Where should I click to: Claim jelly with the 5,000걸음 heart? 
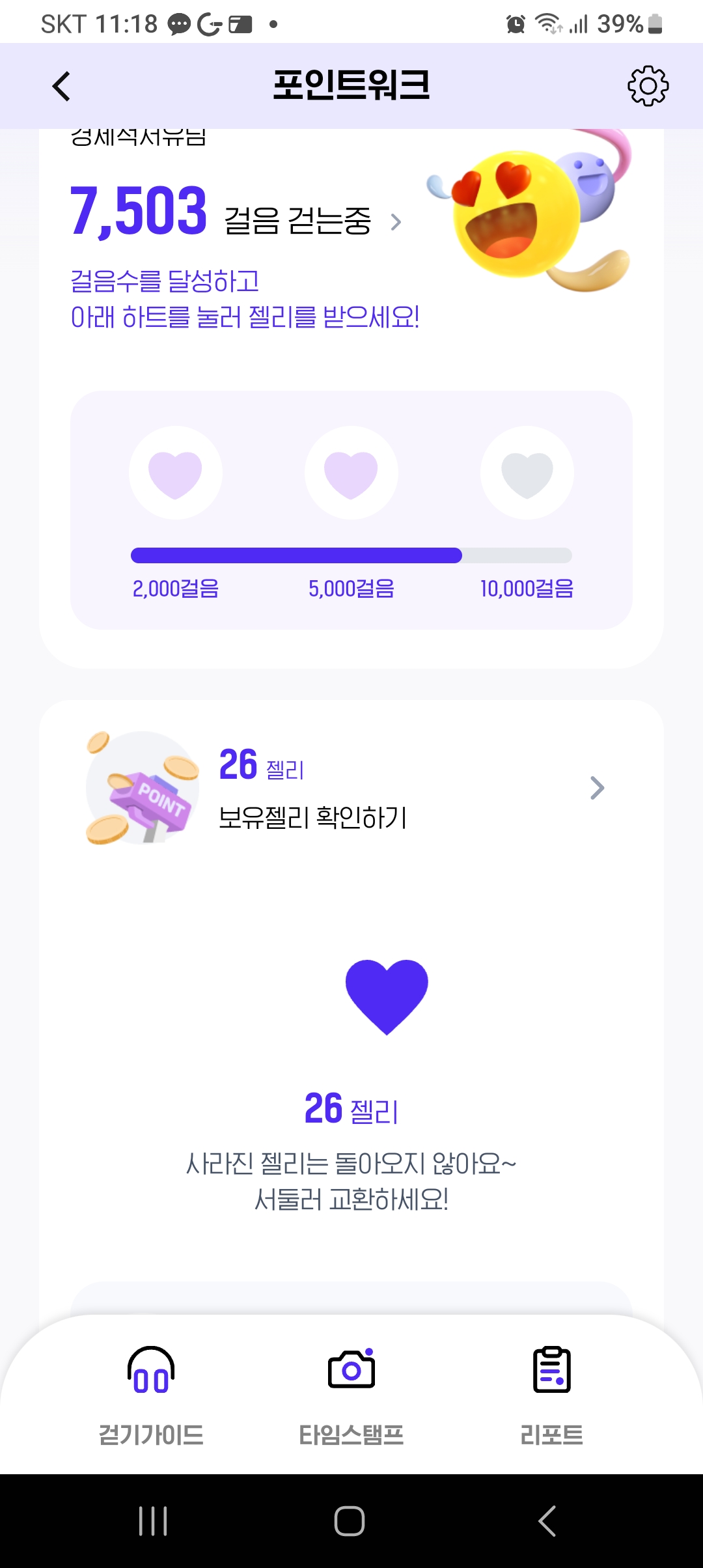[x=351, y=473]
